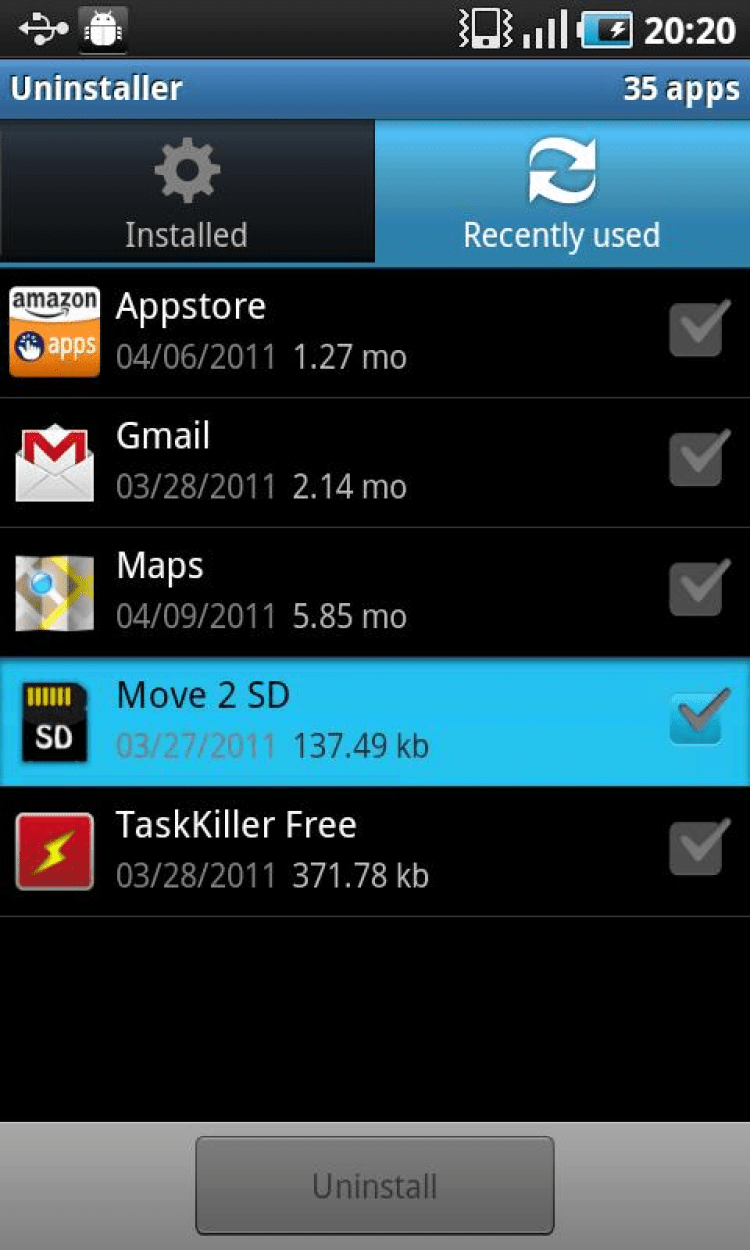Tap the Uninstall button
Viewport: 750px width, 1250px height.
(374, 1186)
